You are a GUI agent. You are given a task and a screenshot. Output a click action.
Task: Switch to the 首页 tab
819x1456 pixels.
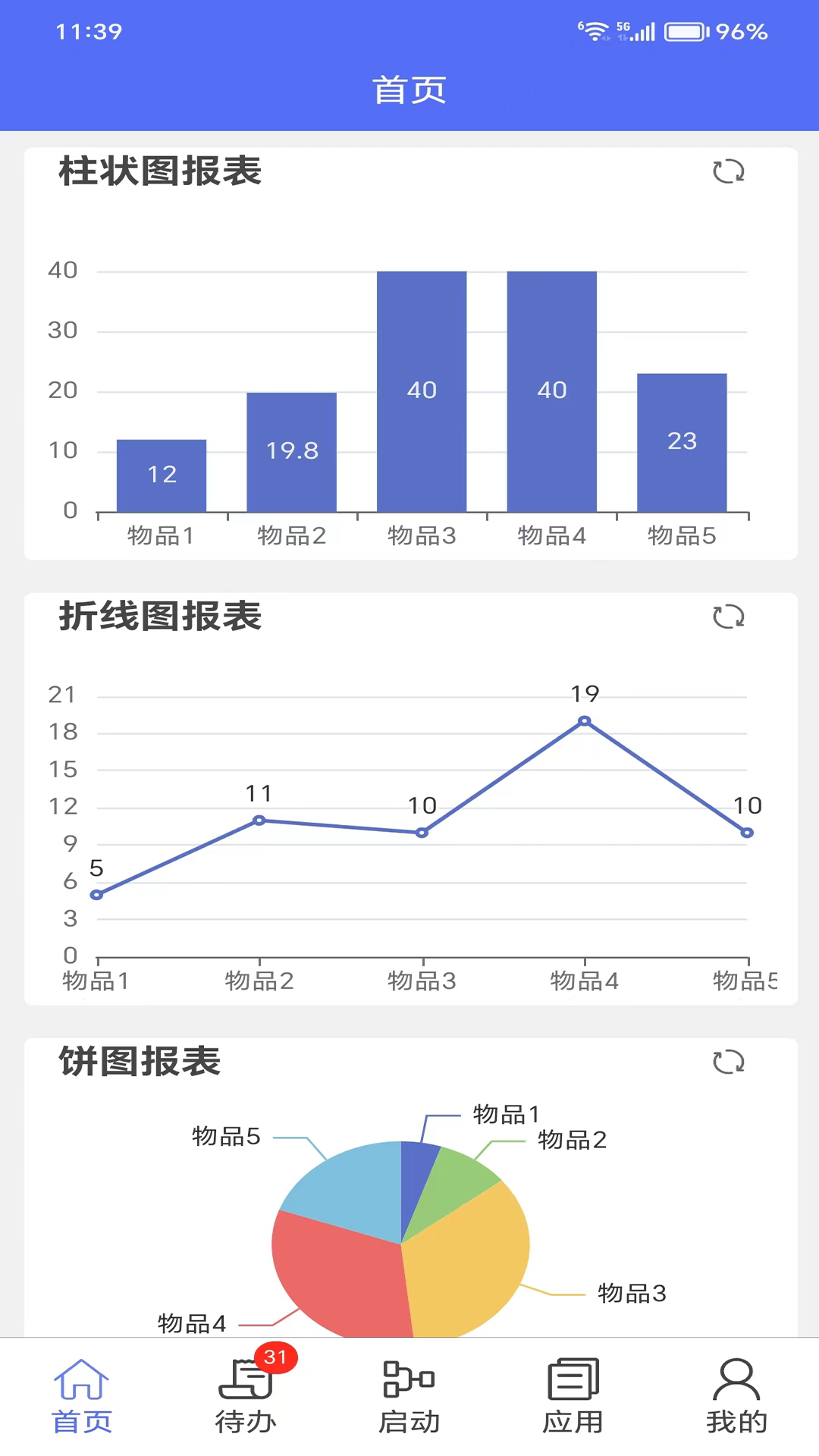(x=82, y=1397)
